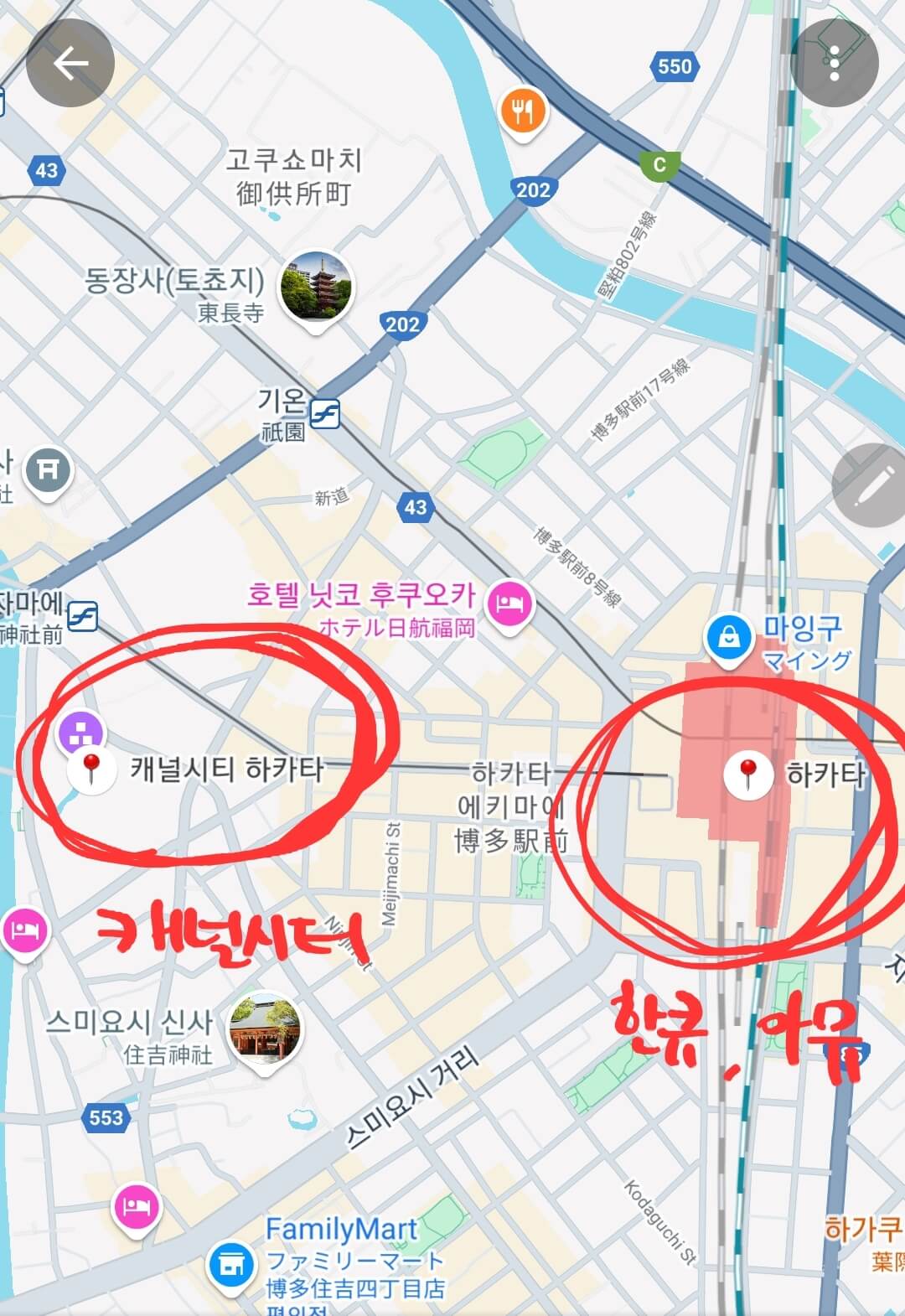905x1316 pixels.
Task: Tap the blue shopping bag icon at 마잉구
Action: click(x=728, y=636)
